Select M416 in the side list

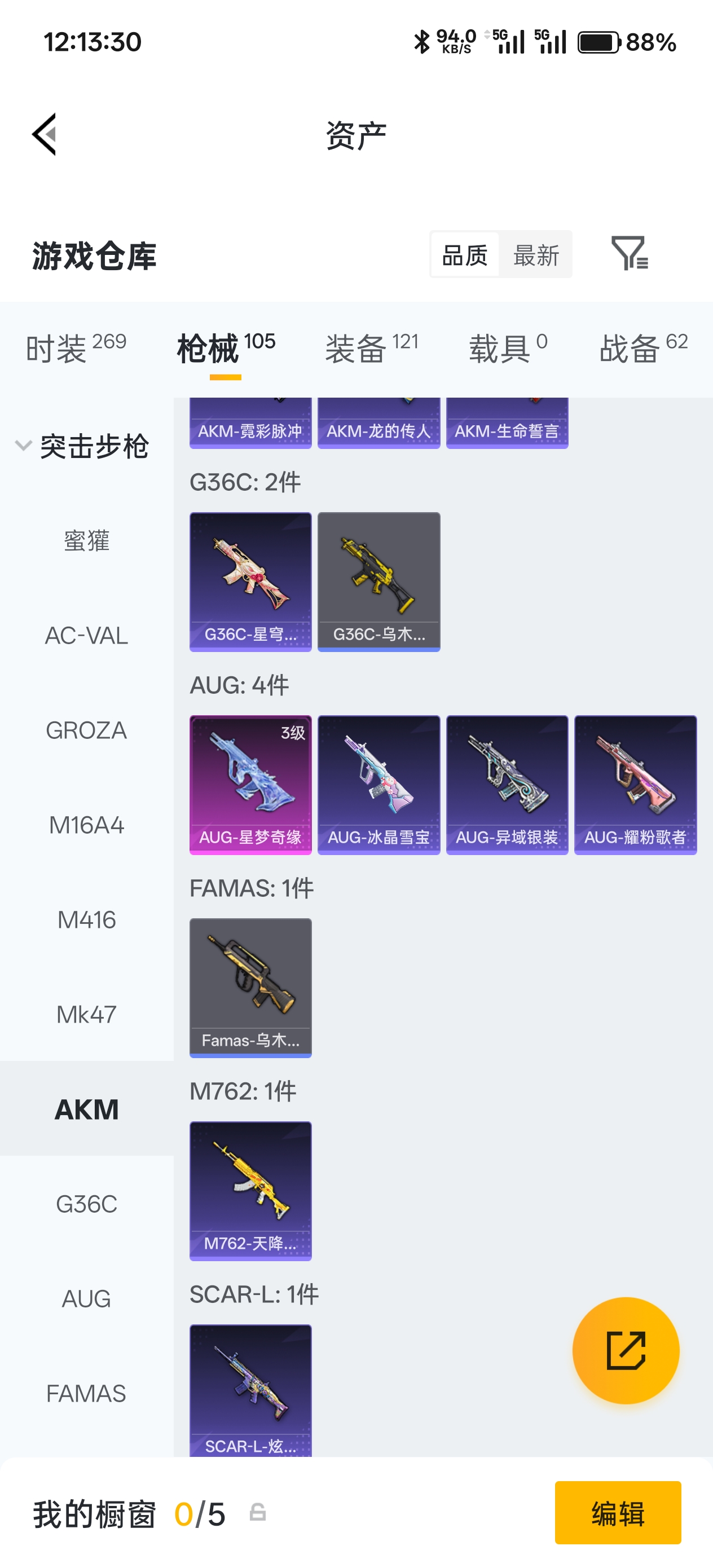click(86, 919)
